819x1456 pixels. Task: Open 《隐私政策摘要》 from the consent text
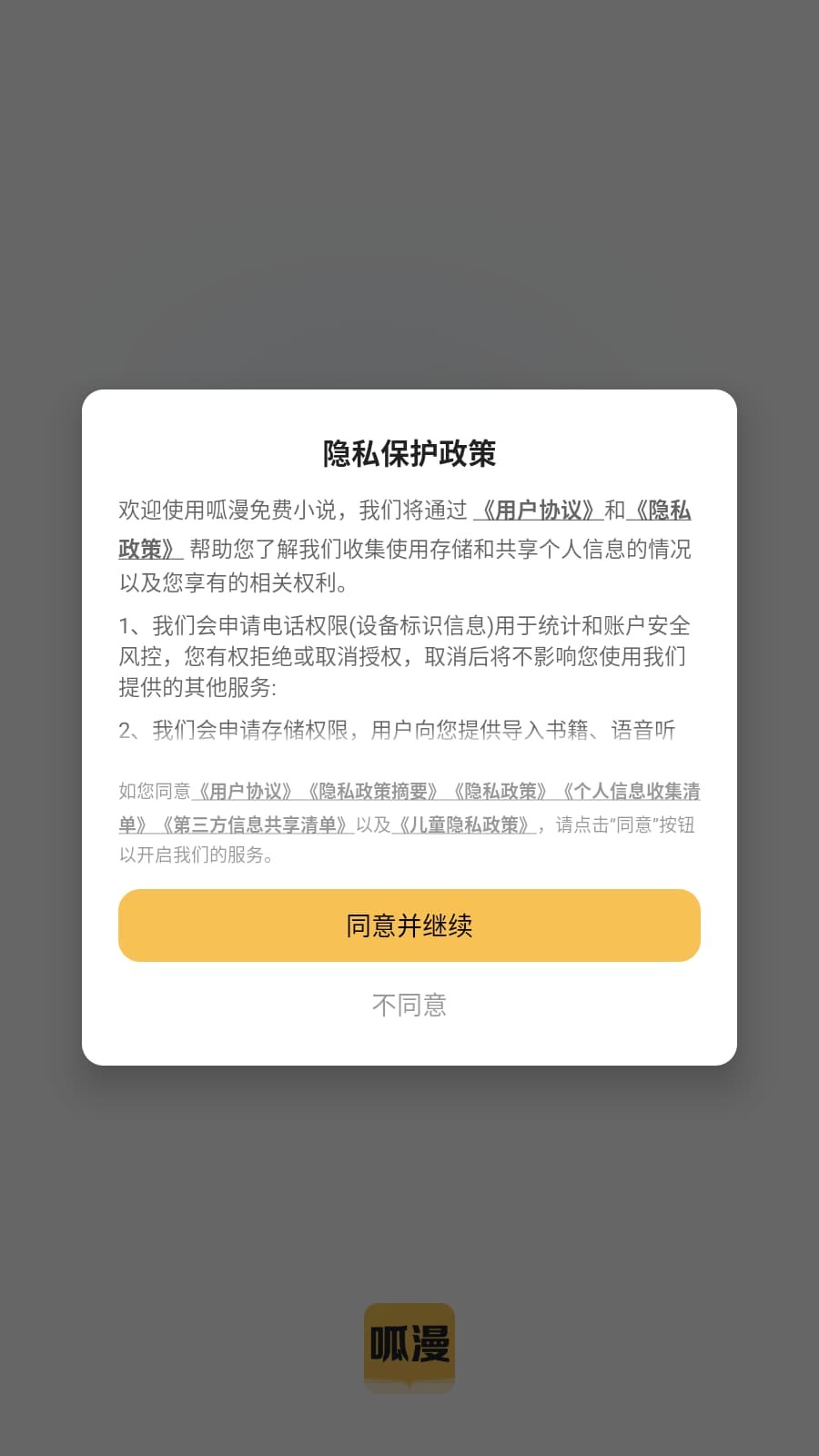[x=375, y=792]
